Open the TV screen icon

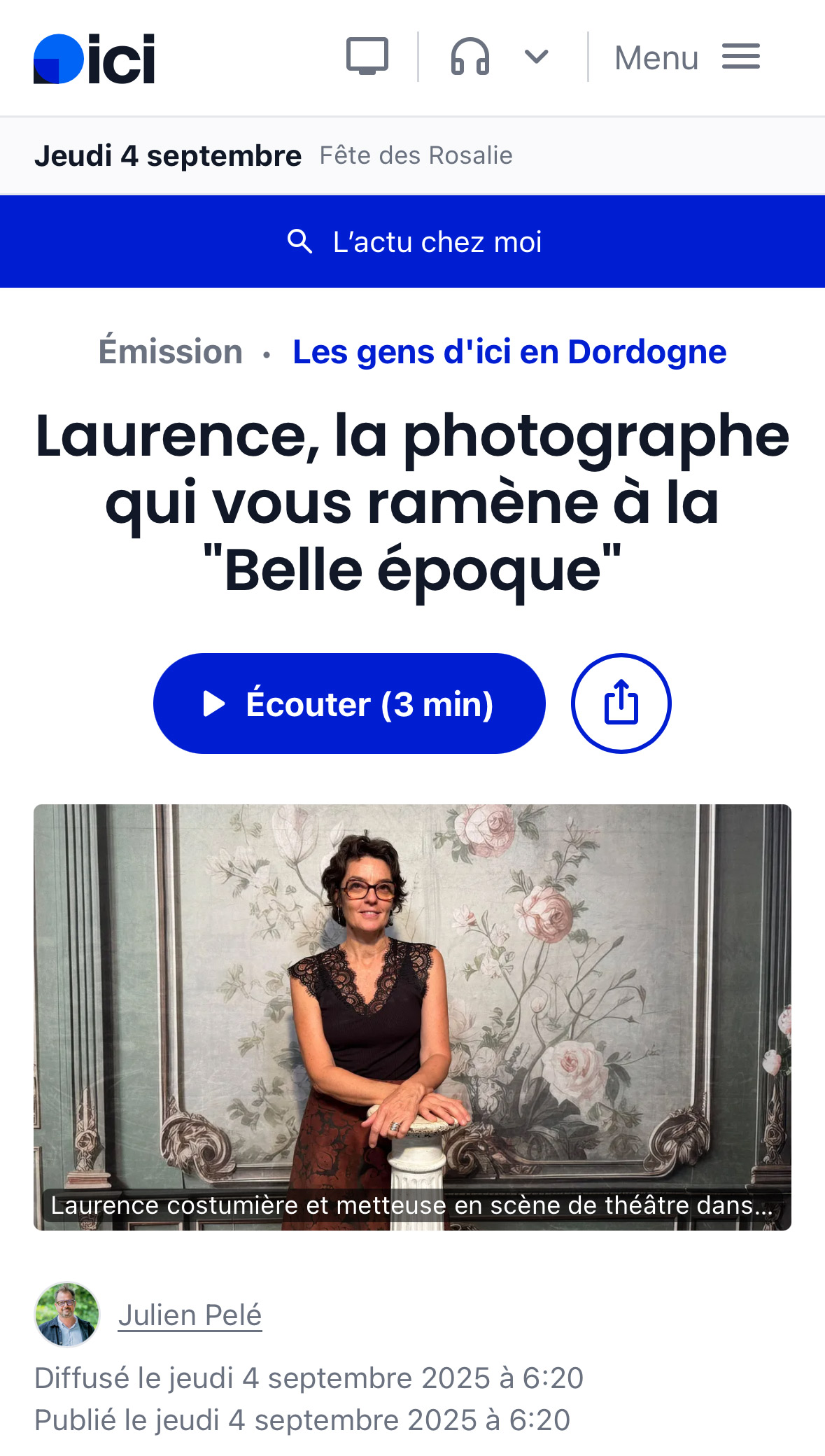coord(367,57)
